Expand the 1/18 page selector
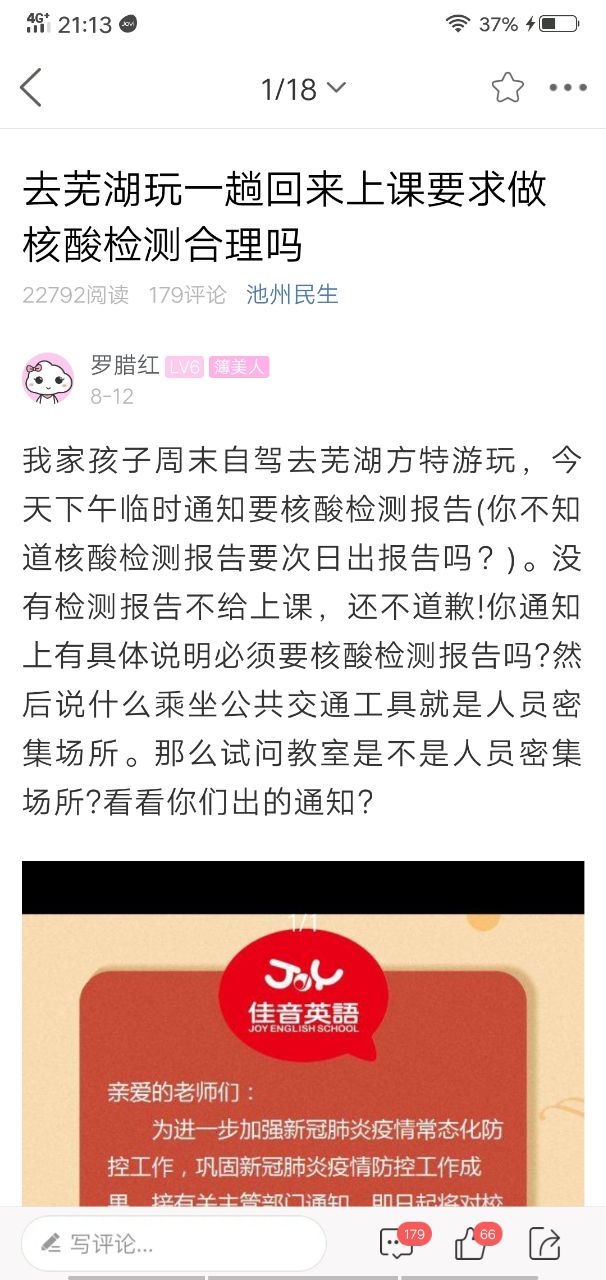 [x=303, y=89]
